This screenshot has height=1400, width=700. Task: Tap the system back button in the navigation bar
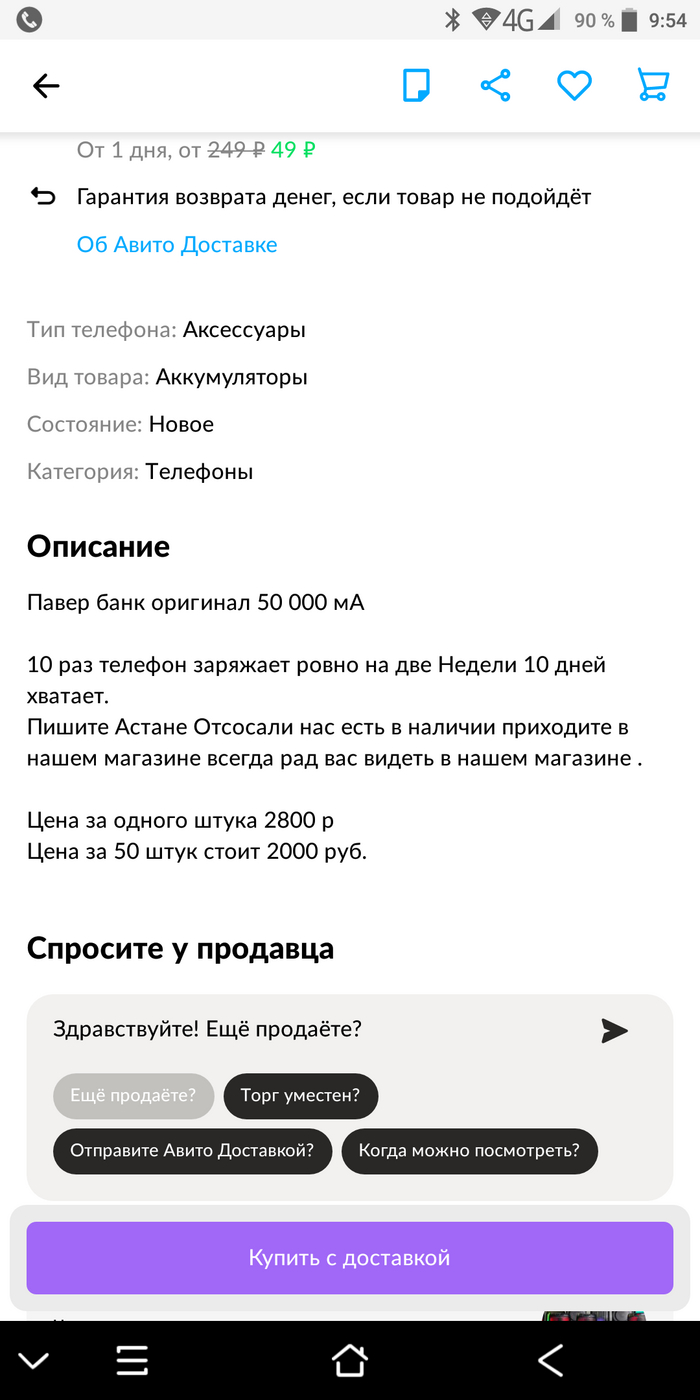point(550,1360)
